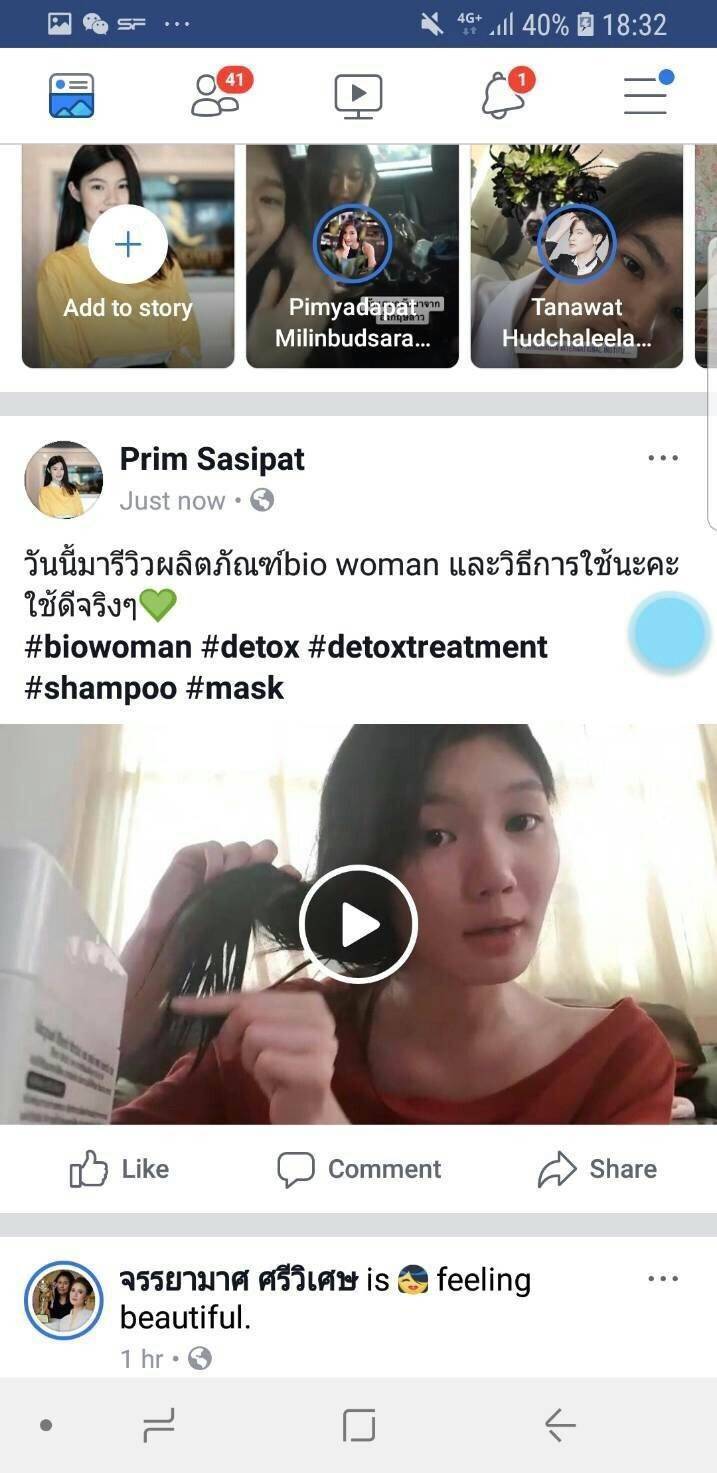Image resolution: width=717 pixels, height=1473 pixels.
Task: Comment on Prim Sasipat's post
Action: 359,1168
